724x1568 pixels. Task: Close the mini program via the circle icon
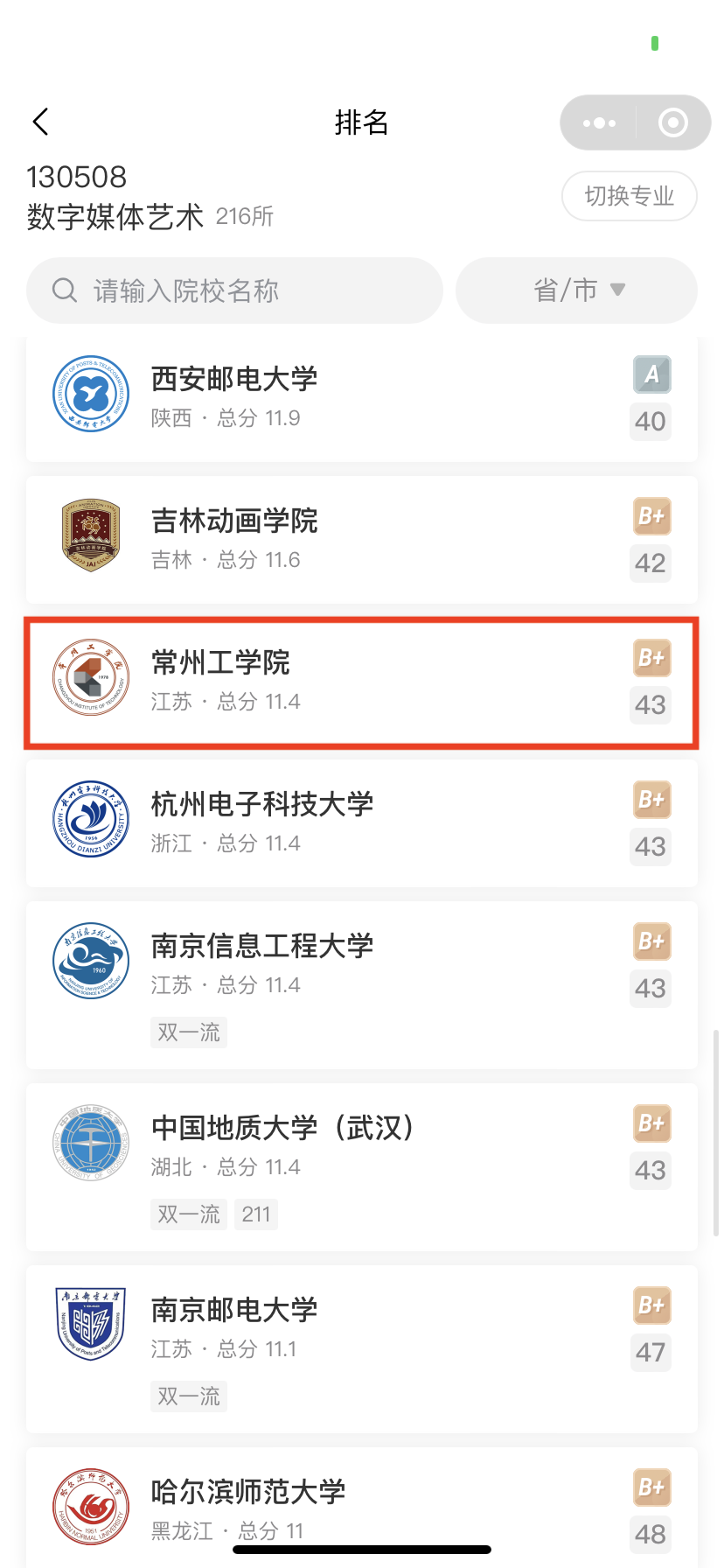coord(672,123)
